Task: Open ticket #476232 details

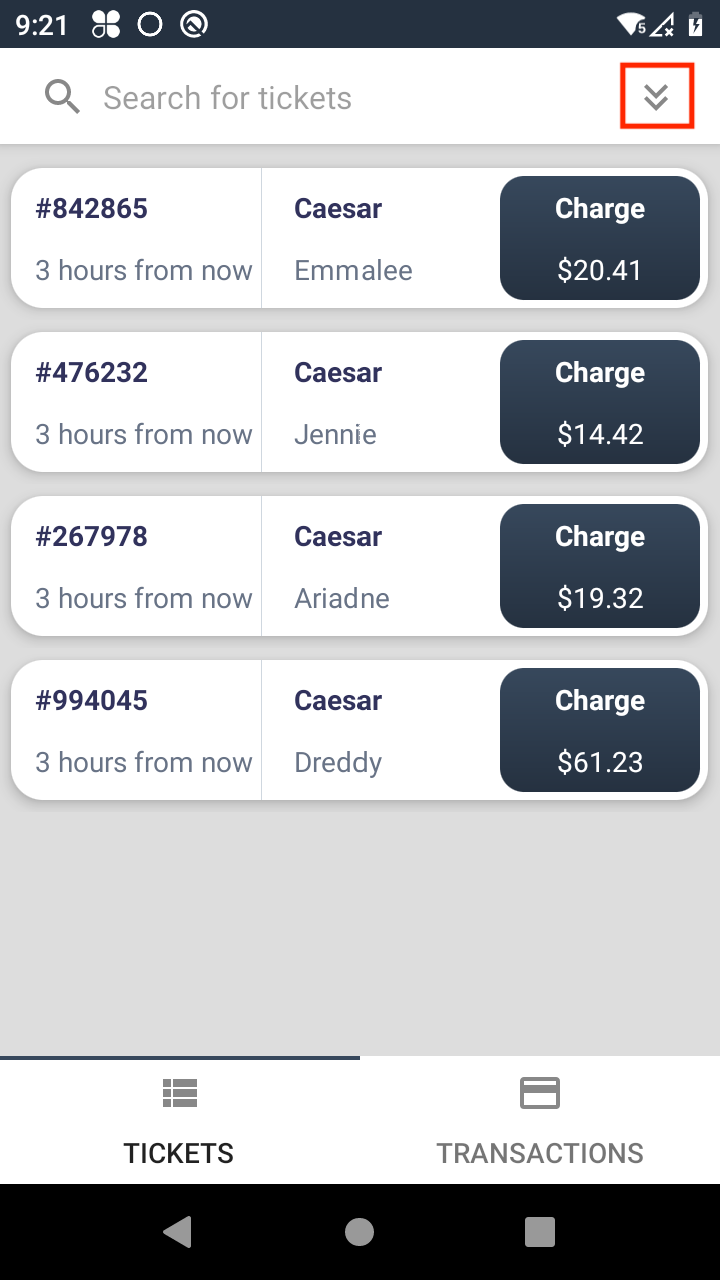Action: coord(255,402)
